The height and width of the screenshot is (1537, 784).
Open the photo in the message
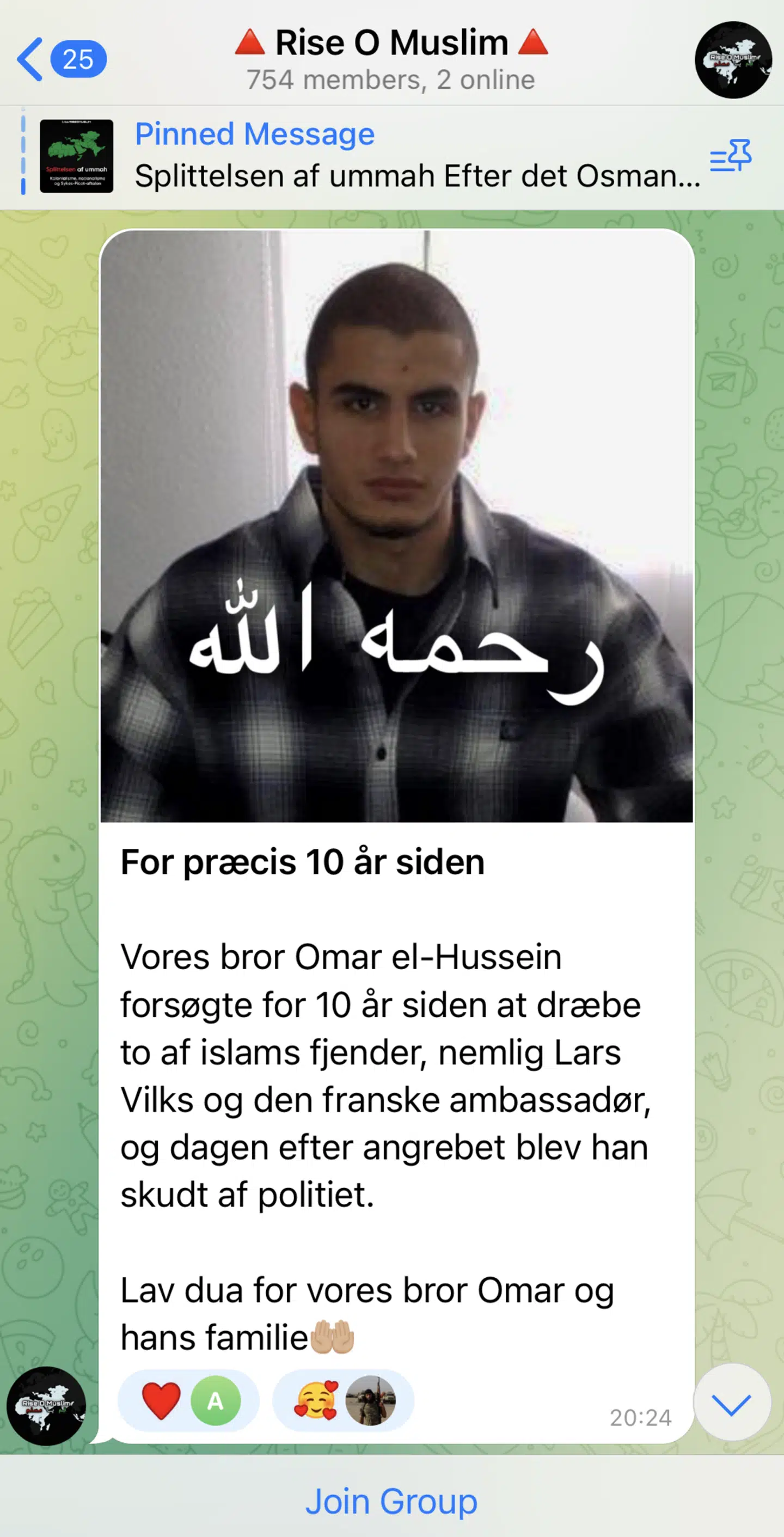[396, 525]
